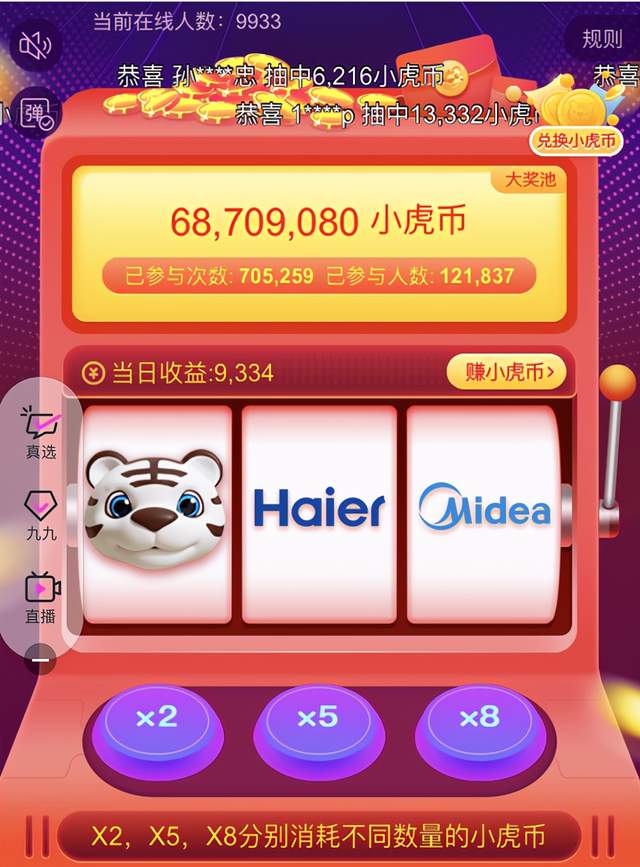
Task: Spin with the ×2 button
Action: (x=157, y=718)
